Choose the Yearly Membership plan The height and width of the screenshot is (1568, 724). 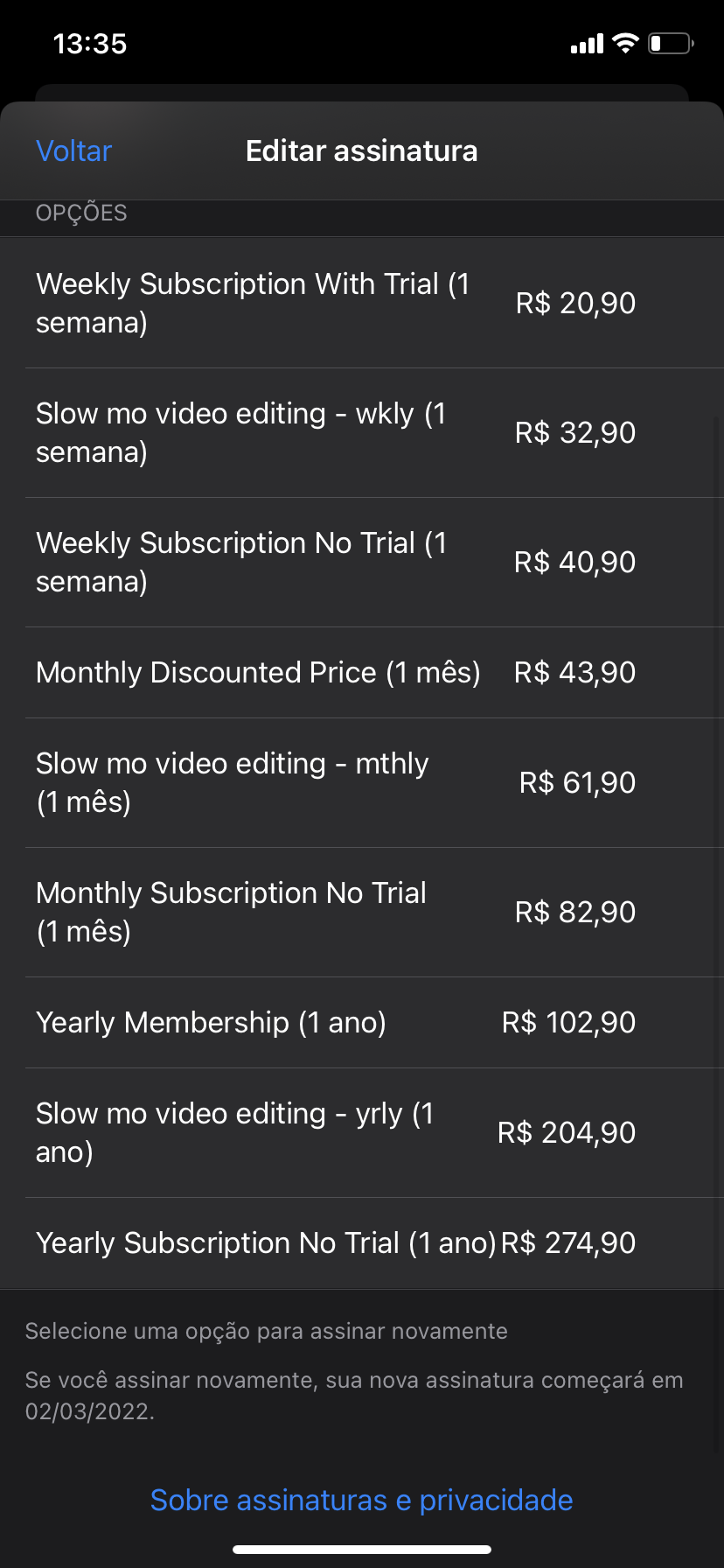tap(336, 1022)
